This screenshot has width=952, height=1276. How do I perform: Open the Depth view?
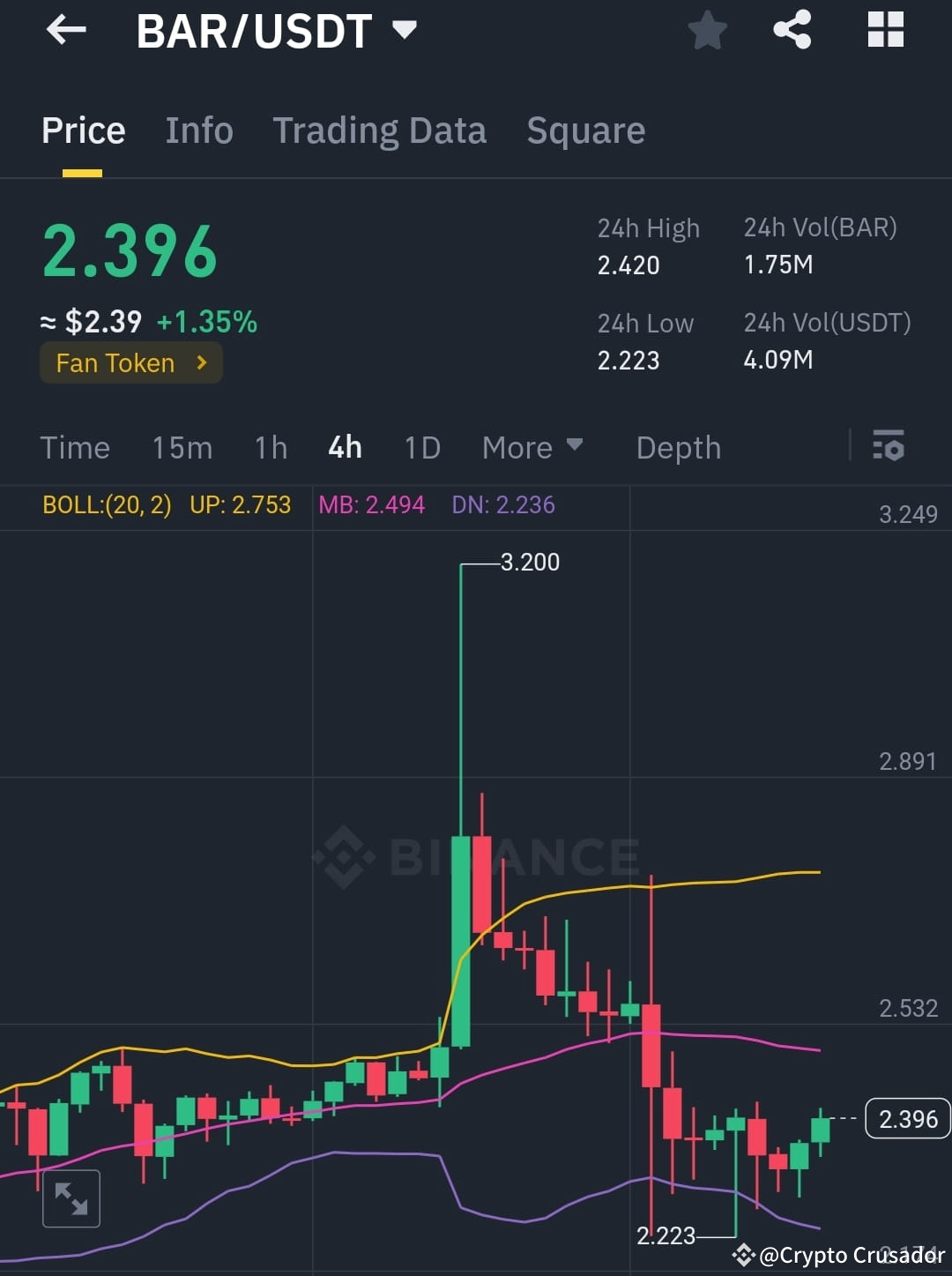(x=678, y=447)
